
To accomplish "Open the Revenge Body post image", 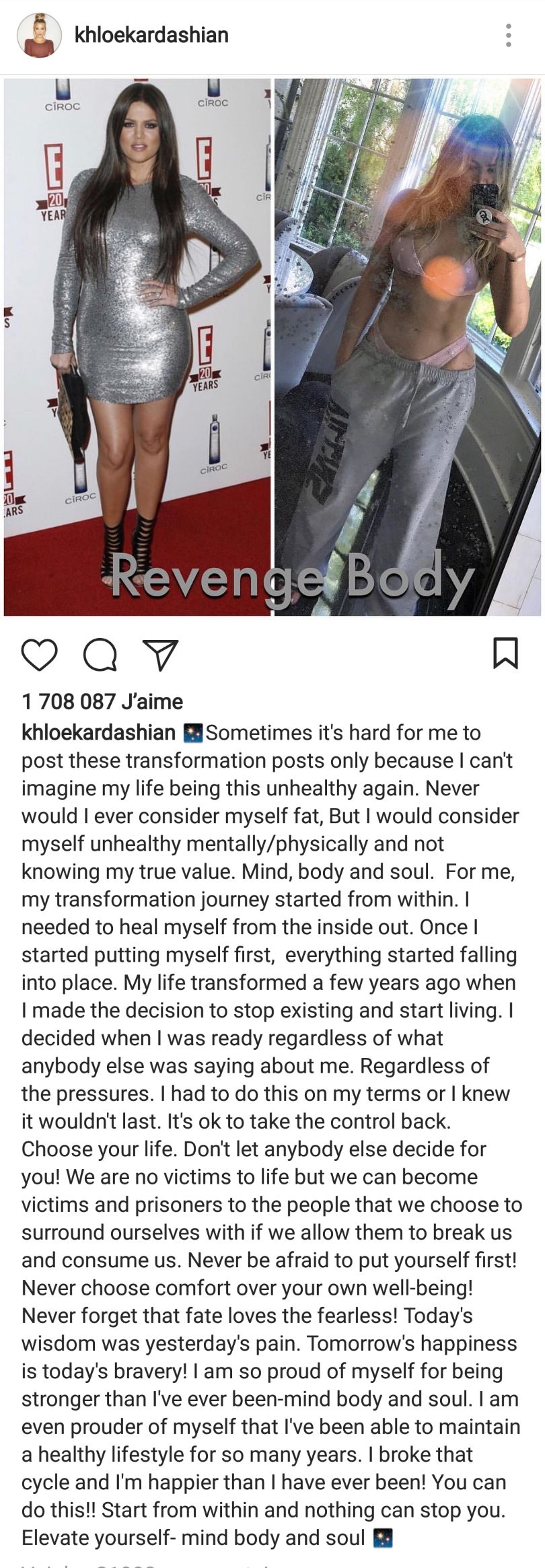I will click(272, 347).
